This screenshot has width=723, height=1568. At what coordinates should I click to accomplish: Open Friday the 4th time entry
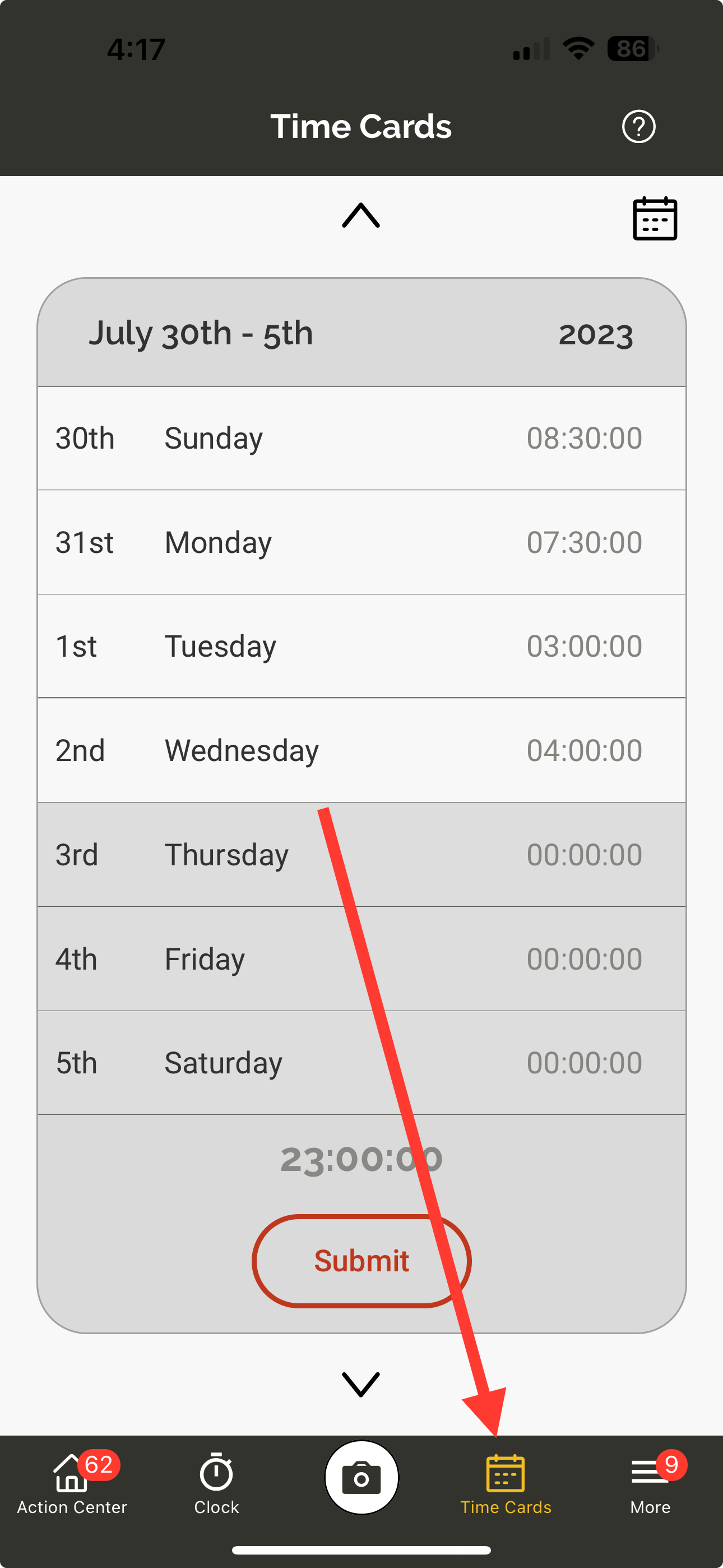[x=361, y=960]
